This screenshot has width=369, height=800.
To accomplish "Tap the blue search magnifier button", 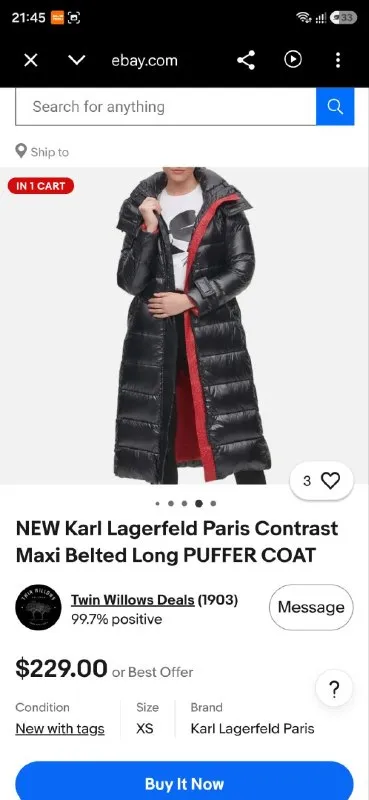I will click(x=335, y=107).
